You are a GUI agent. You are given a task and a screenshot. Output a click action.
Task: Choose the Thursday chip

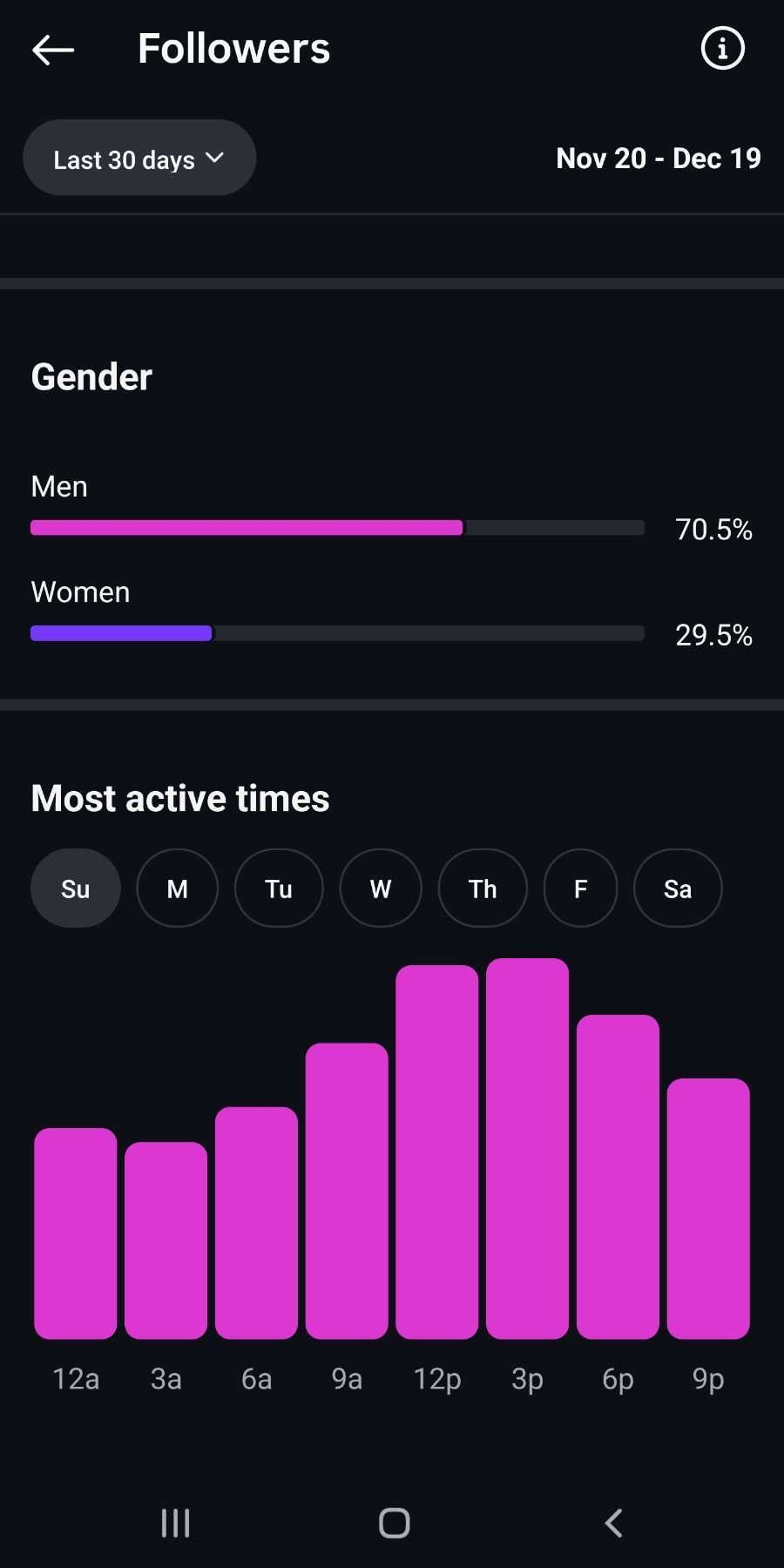pyautogui.click(x=483, y=889)
